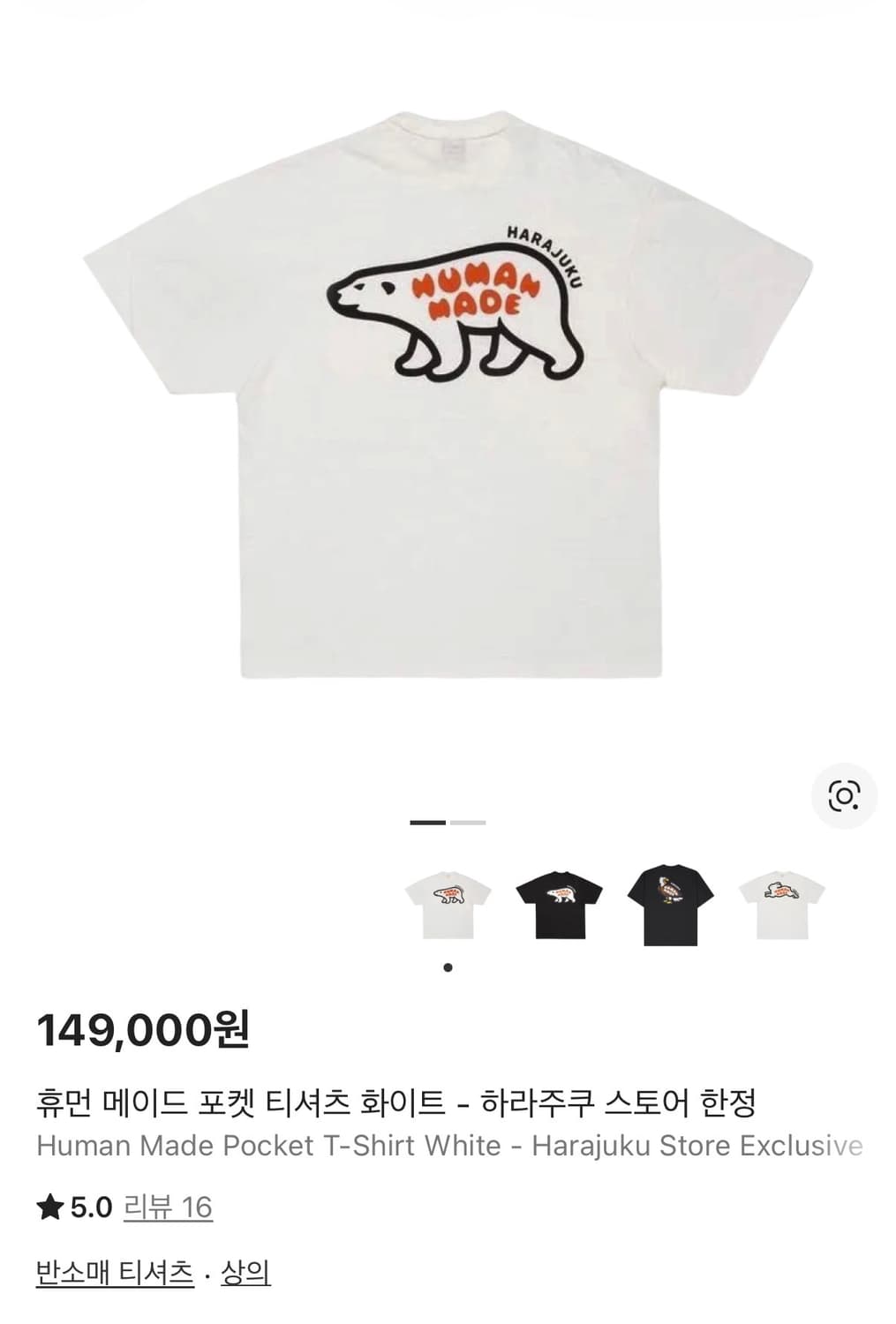
Task: Select the first dark carousel indicator bar
Action: tap(426, 823)
